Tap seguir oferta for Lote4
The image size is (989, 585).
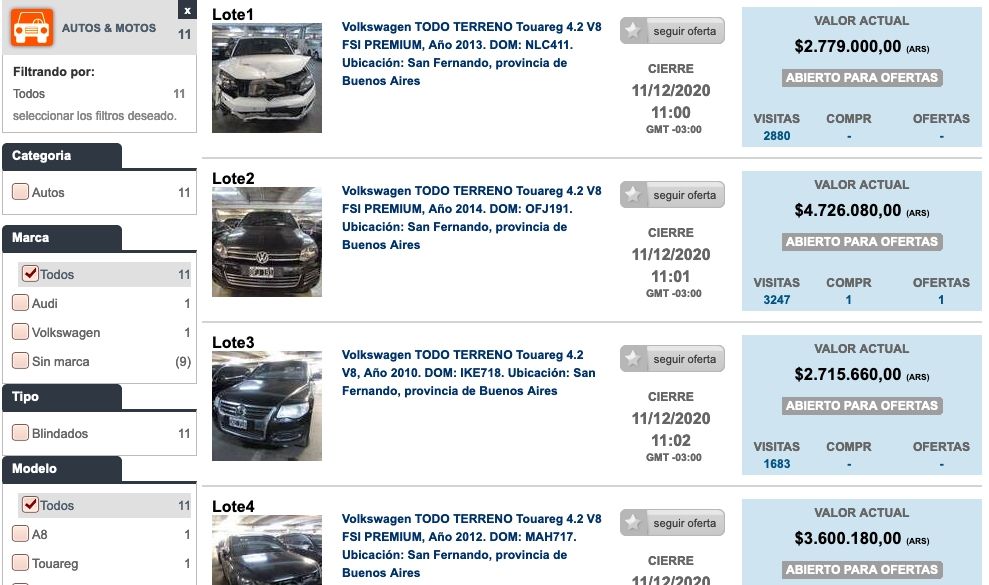[672, 523]
